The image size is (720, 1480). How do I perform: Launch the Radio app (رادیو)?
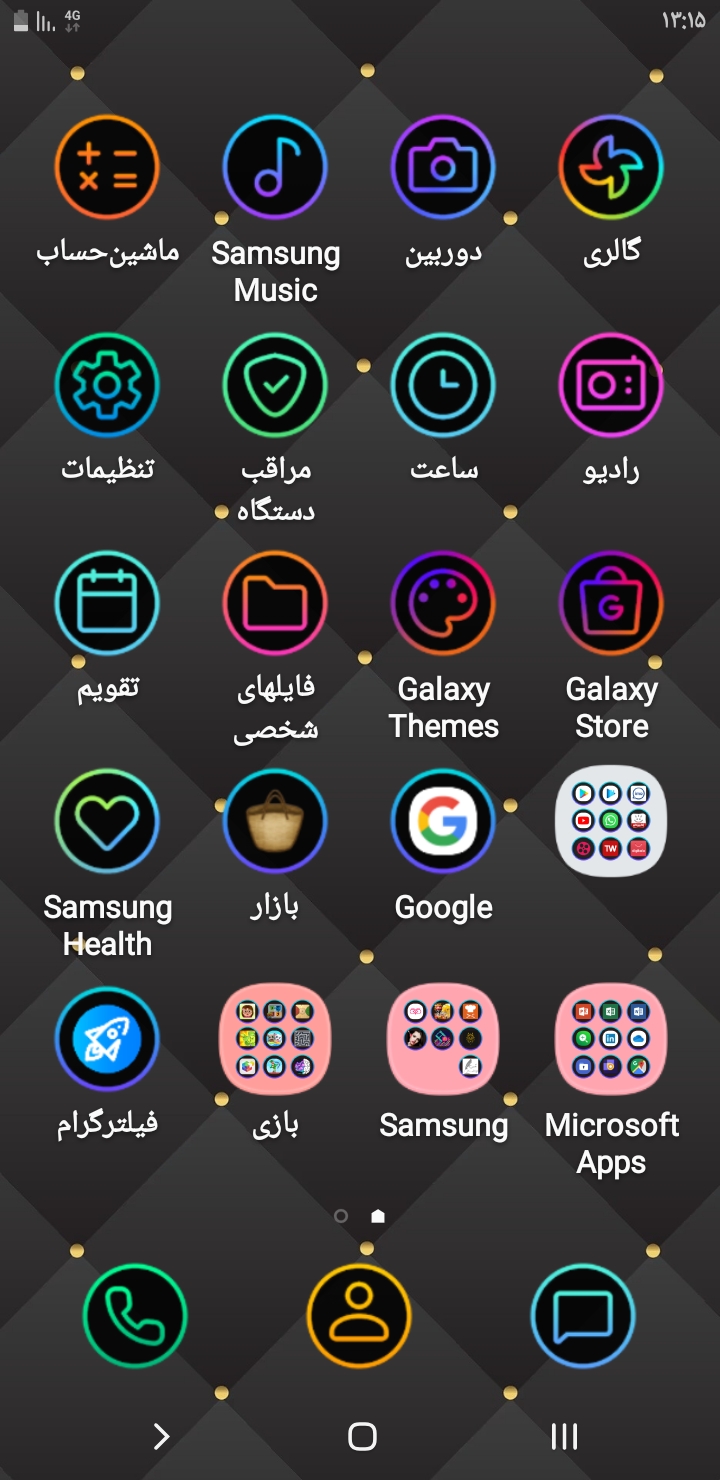(x=611, y=386)
